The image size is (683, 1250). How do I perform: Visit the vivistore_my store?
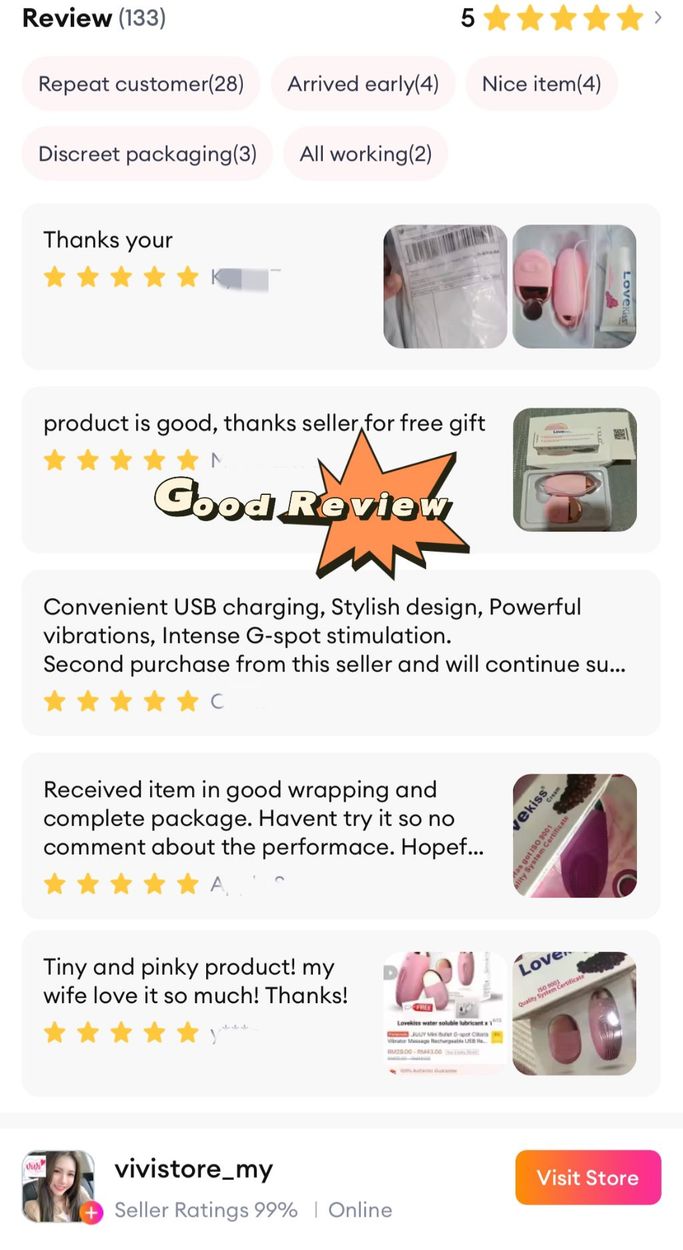[x=588, y=1177]
